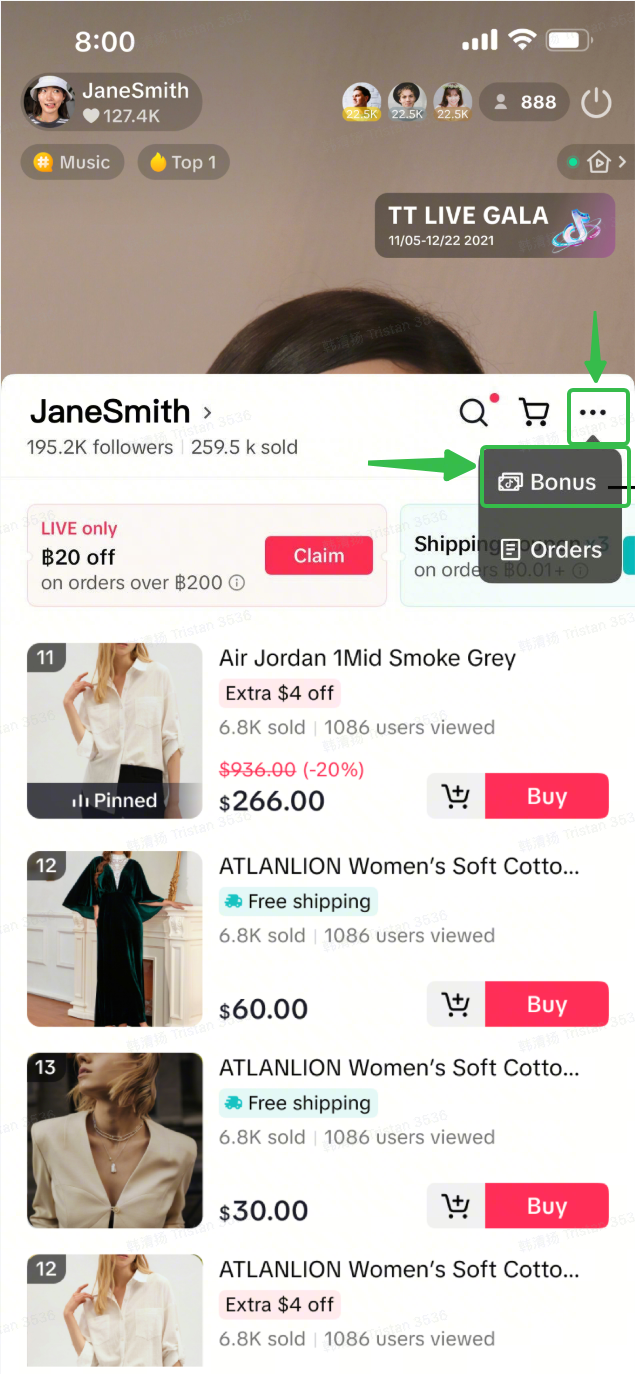Select Bonus from the dropdown menu
Viewport: 635px width, 1374px height.
tap(553, 482)
